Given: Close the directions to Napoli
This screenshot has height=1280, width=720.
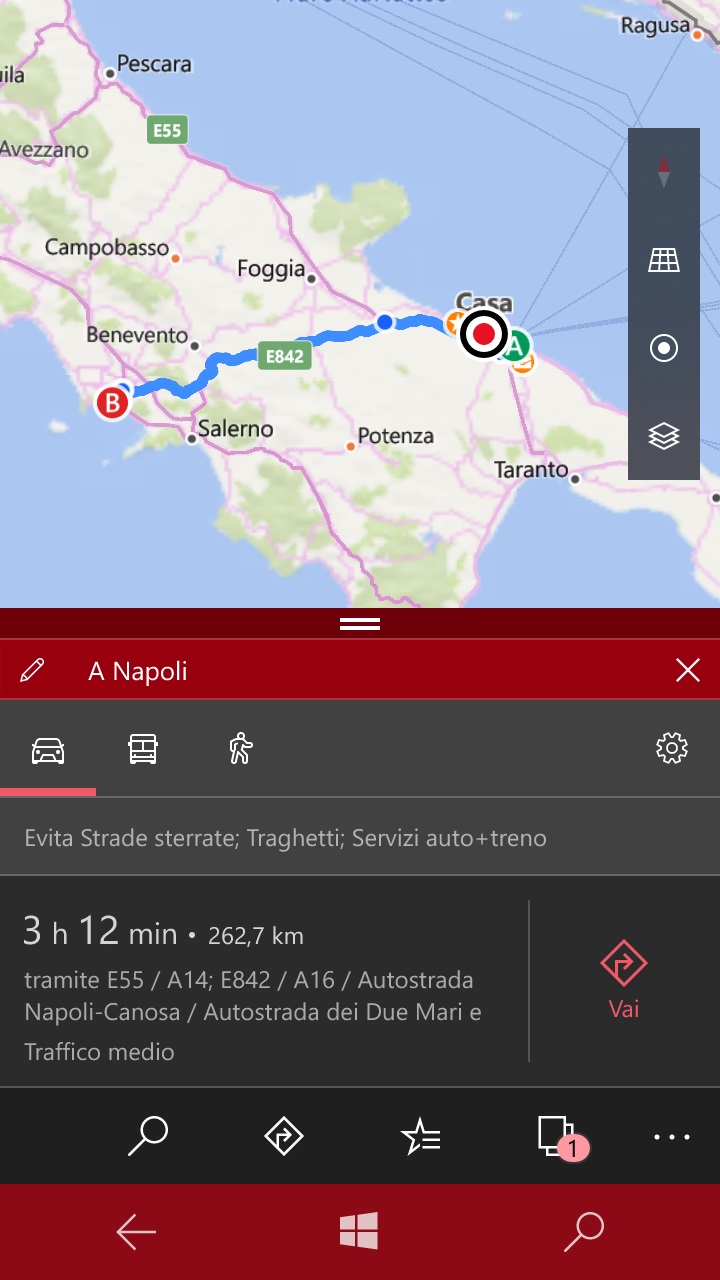Looking at the screenshot, I should point(688,670).
